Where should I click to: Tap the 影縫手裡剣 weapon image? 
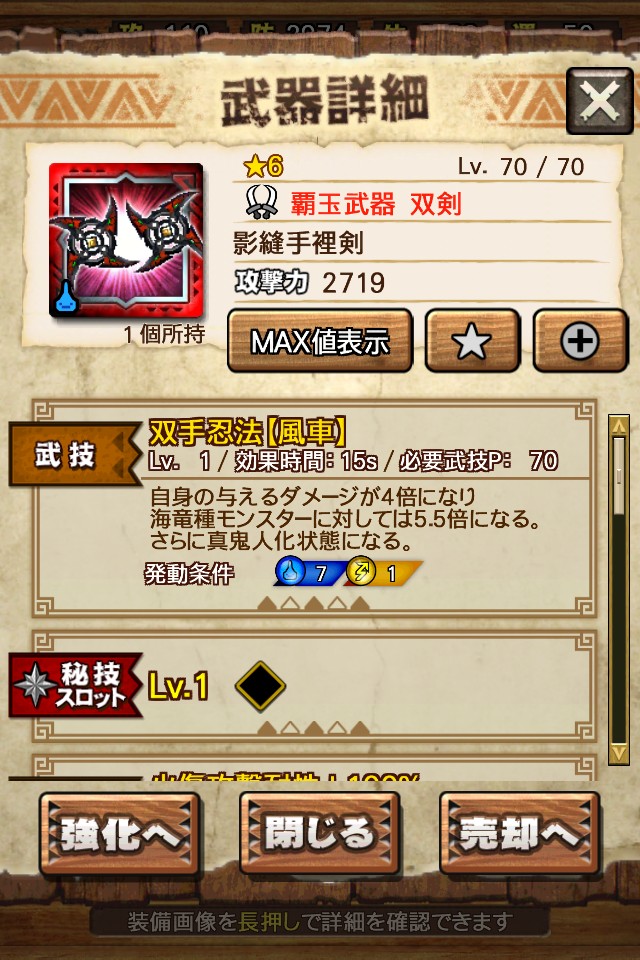click(x=126, y=241)
